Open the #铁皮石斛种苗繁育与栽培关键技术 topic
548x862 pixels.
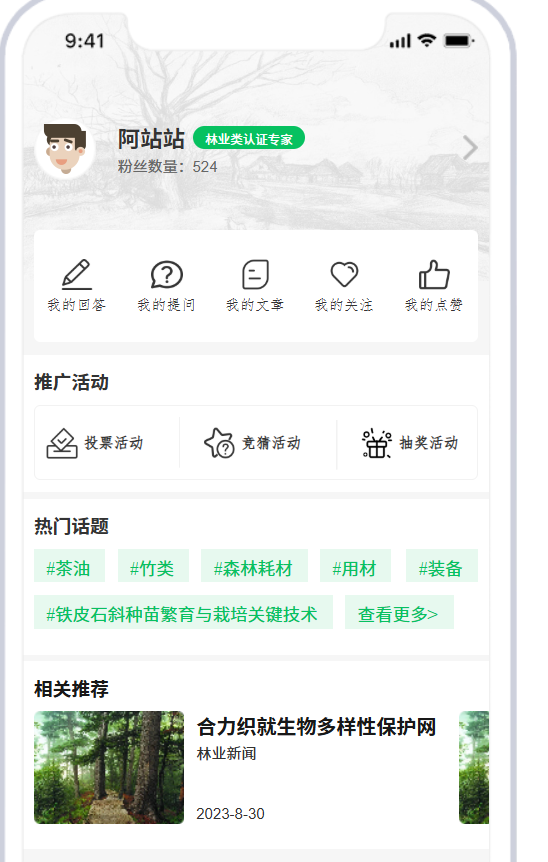pos(184,612)
